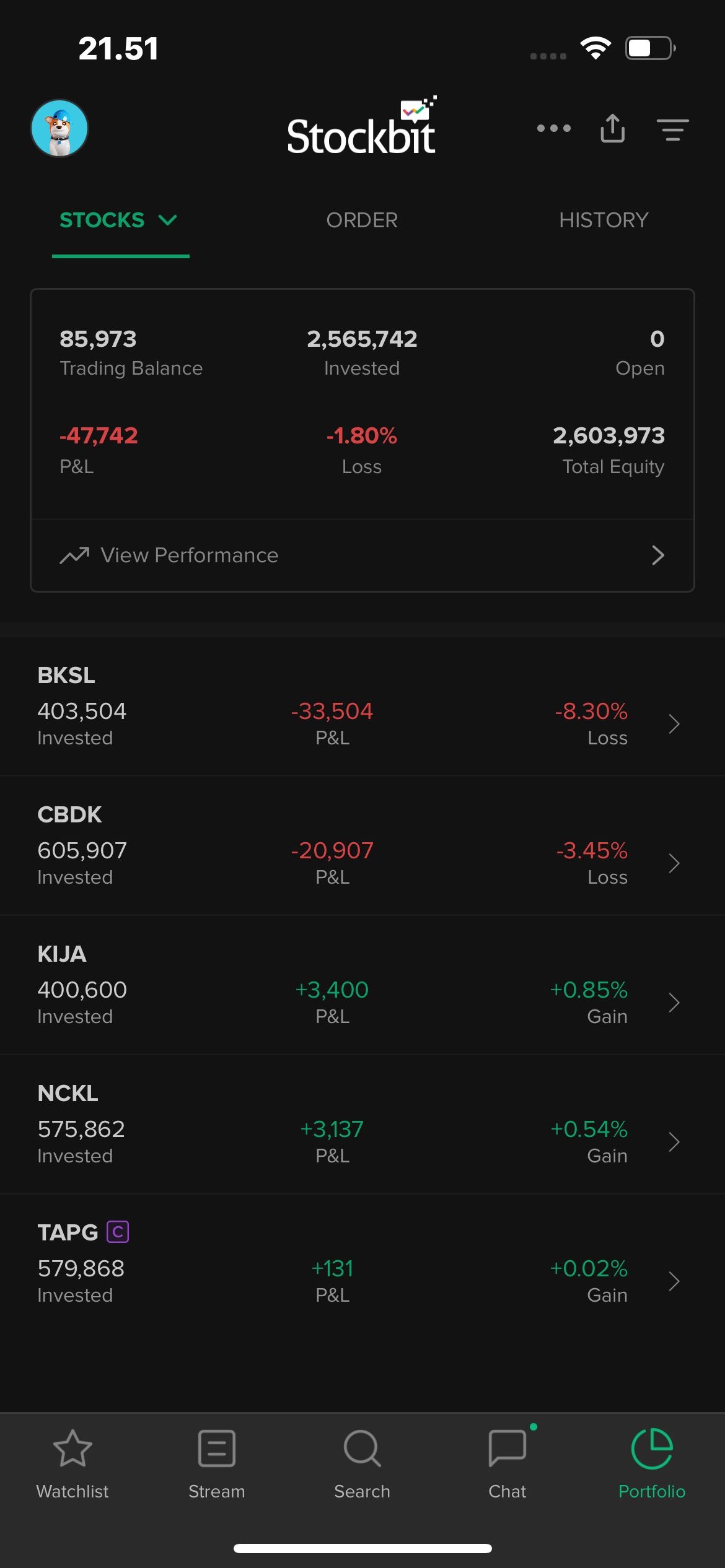This screenshot has width=725, height=1568.
Task: Open the NCKL stock holding
Action: click(x=362, y=1124)
